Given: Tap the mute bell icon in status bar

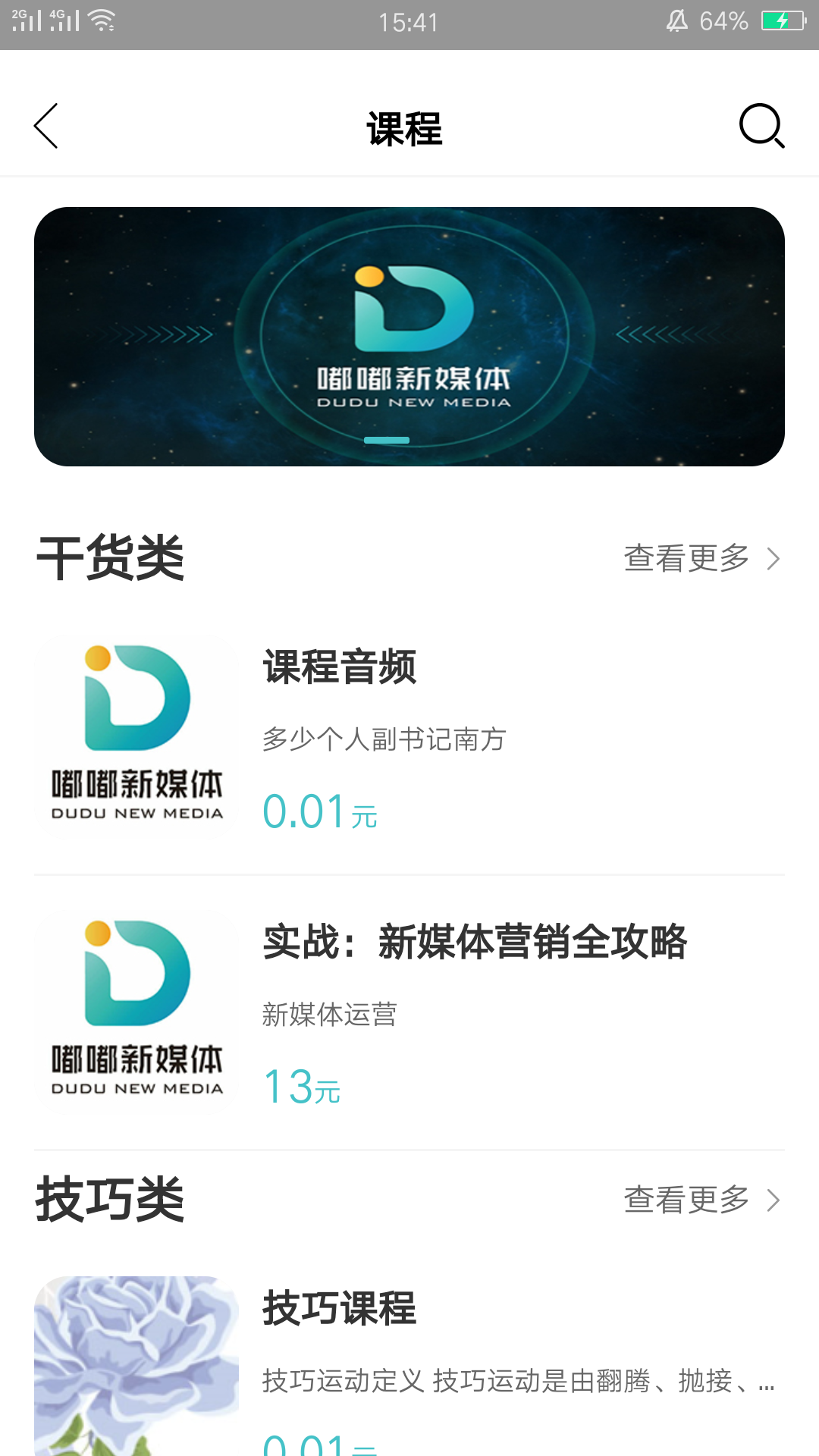Looking at the screenshot, I should click(677, 22).
